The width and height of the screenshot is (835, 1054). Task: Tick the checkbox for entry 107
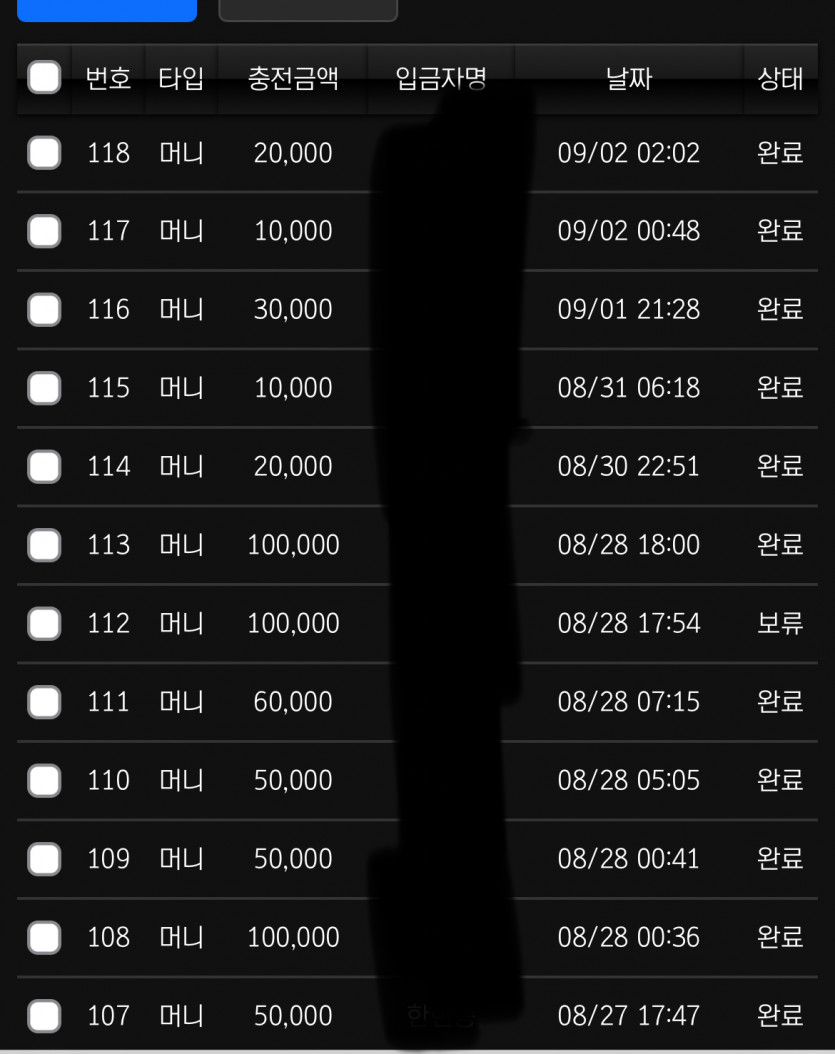click(x=44, y=1015)
